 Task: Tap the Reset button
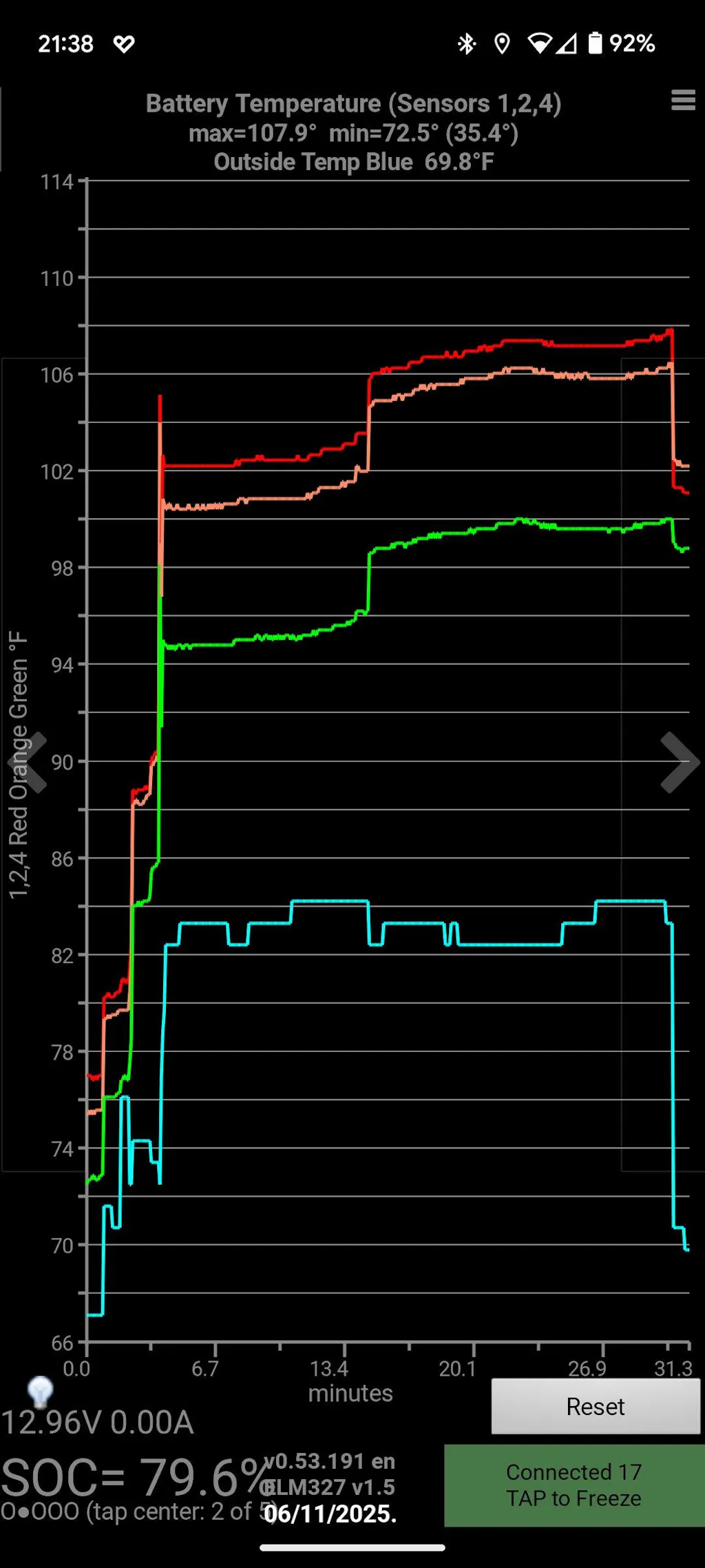[x=596, y=1406]
